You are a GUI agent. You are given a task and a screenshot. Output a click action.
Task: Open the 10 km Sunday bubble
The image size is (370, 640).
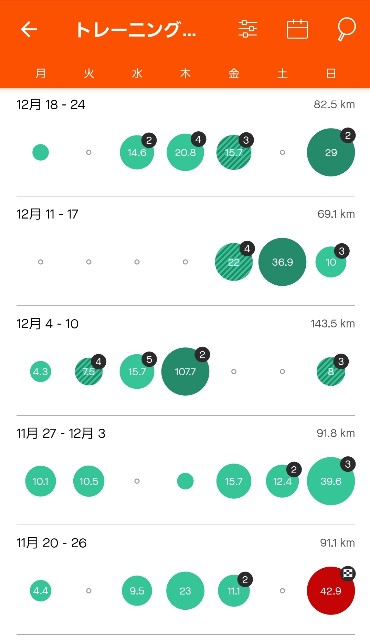(331, 262)
